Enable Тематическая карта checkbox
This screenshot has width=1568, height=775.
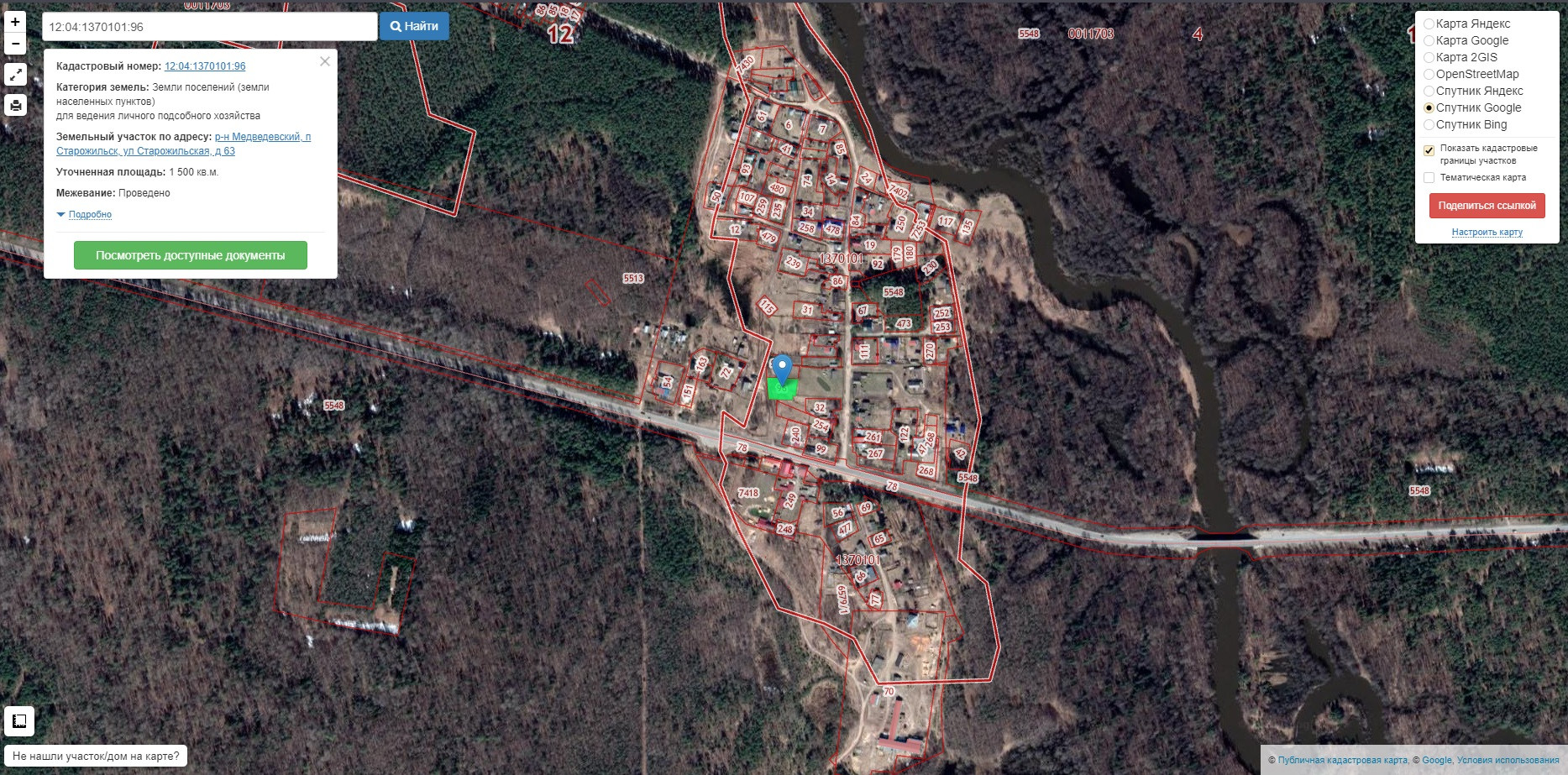[1429, 177]
